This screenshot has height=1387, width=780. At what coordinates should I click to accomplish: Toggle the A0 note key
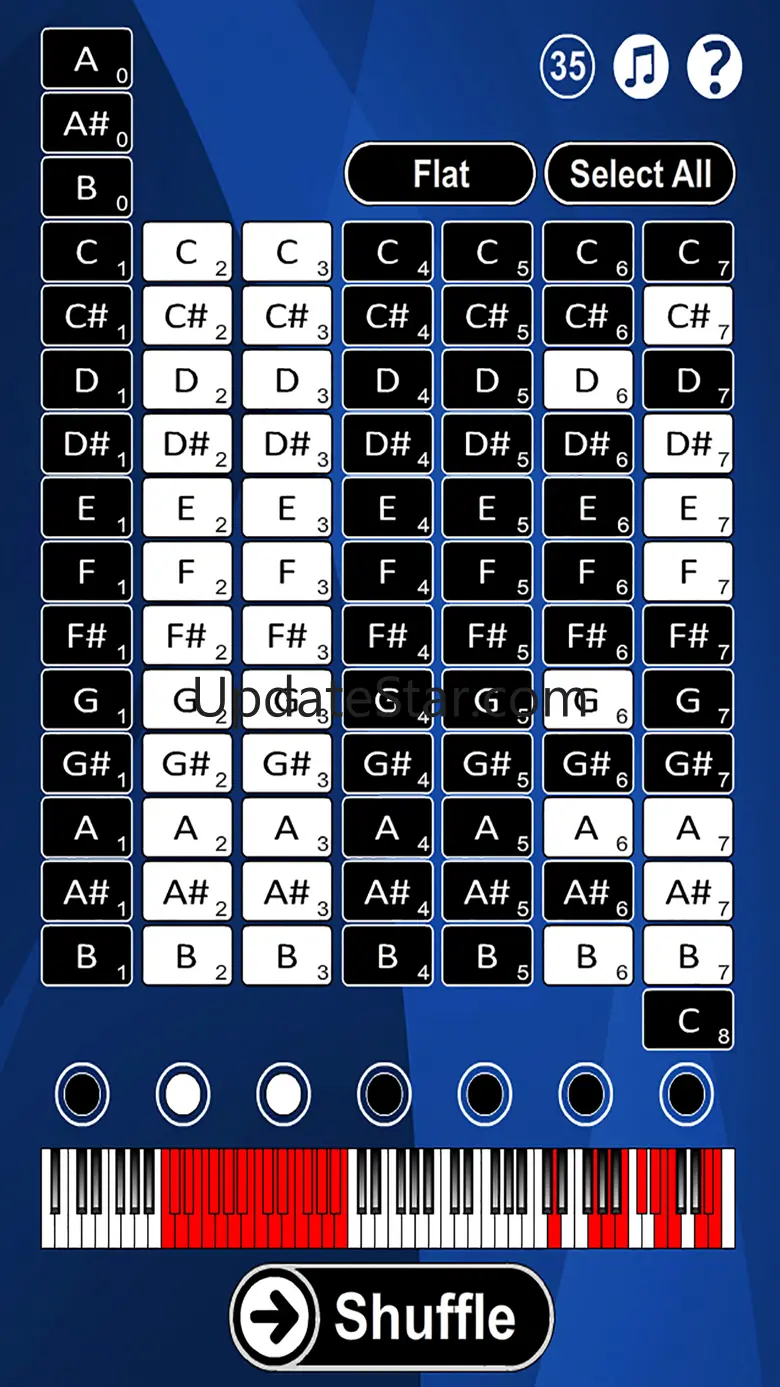pos(87,59)
